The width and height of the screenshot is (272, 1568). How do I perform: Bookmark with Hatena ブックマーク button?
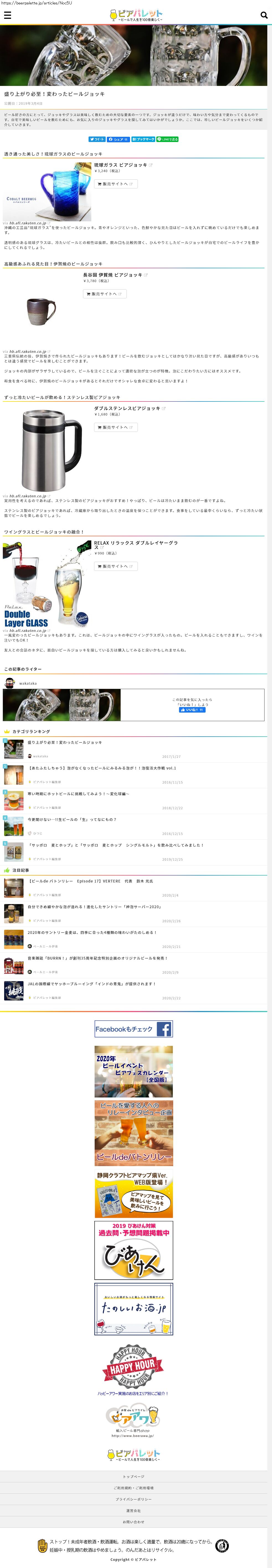click(x=143, y=139)
